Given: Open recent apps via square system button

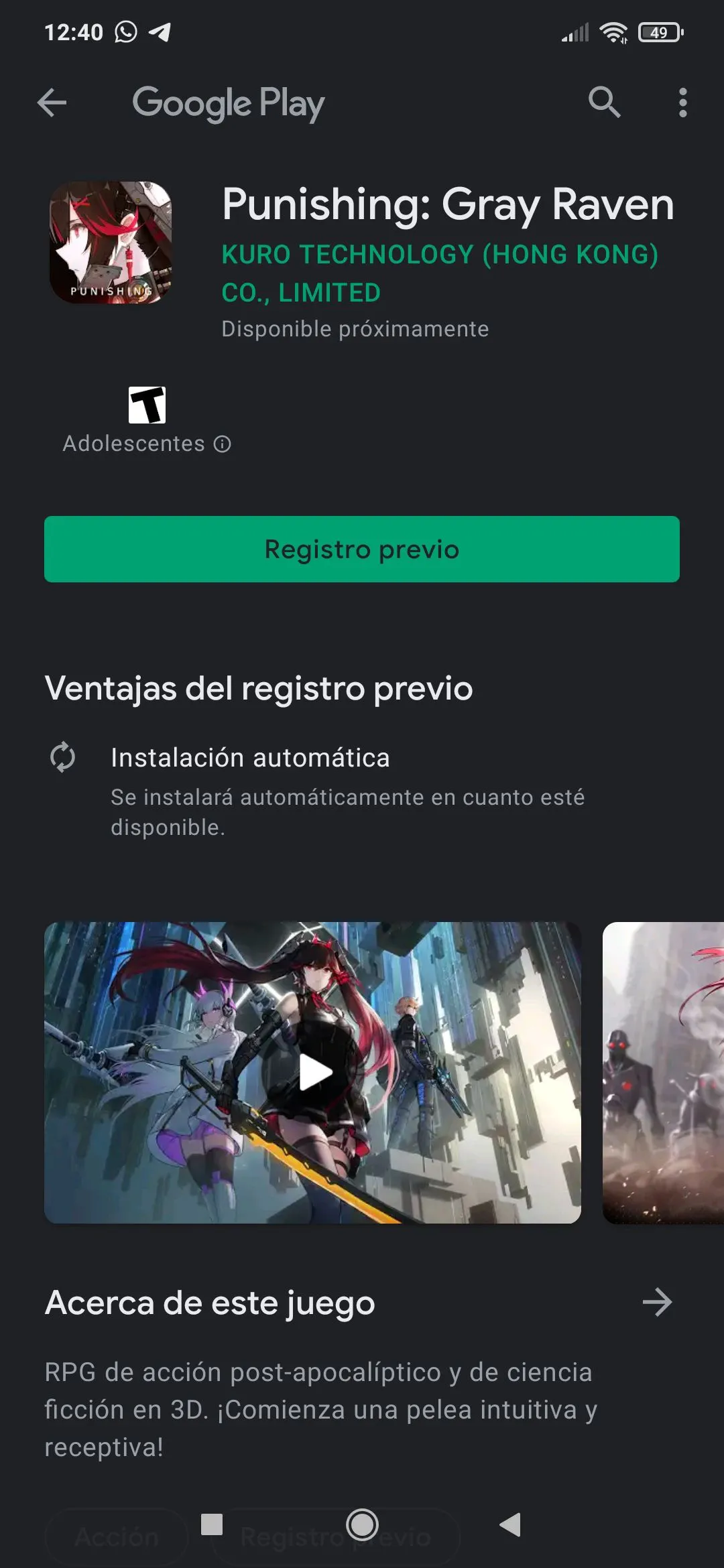Looking at the screenshot, I should pyautogui.click(x=212, y=1524).
